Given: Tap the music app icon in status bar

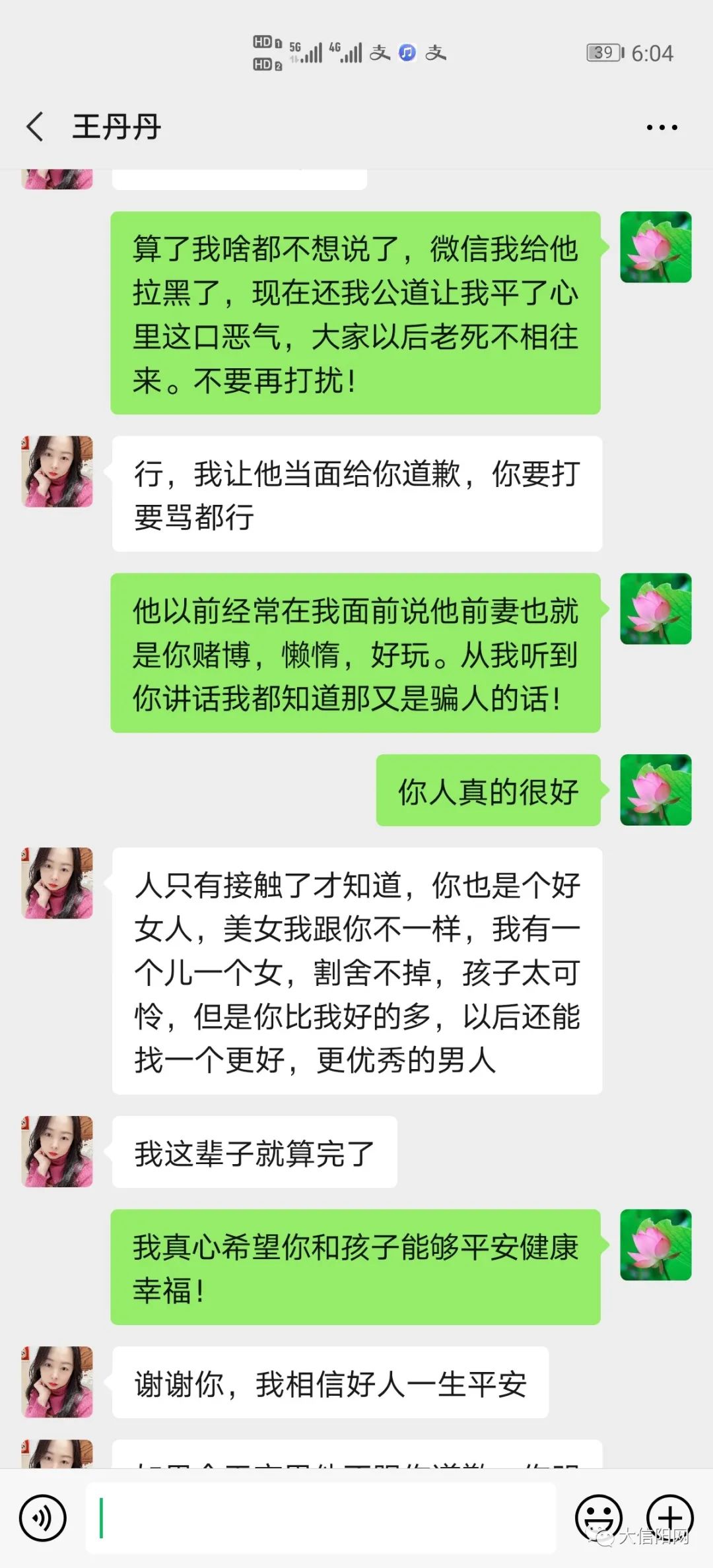Looking at the screenshot, I should point(407,52).
